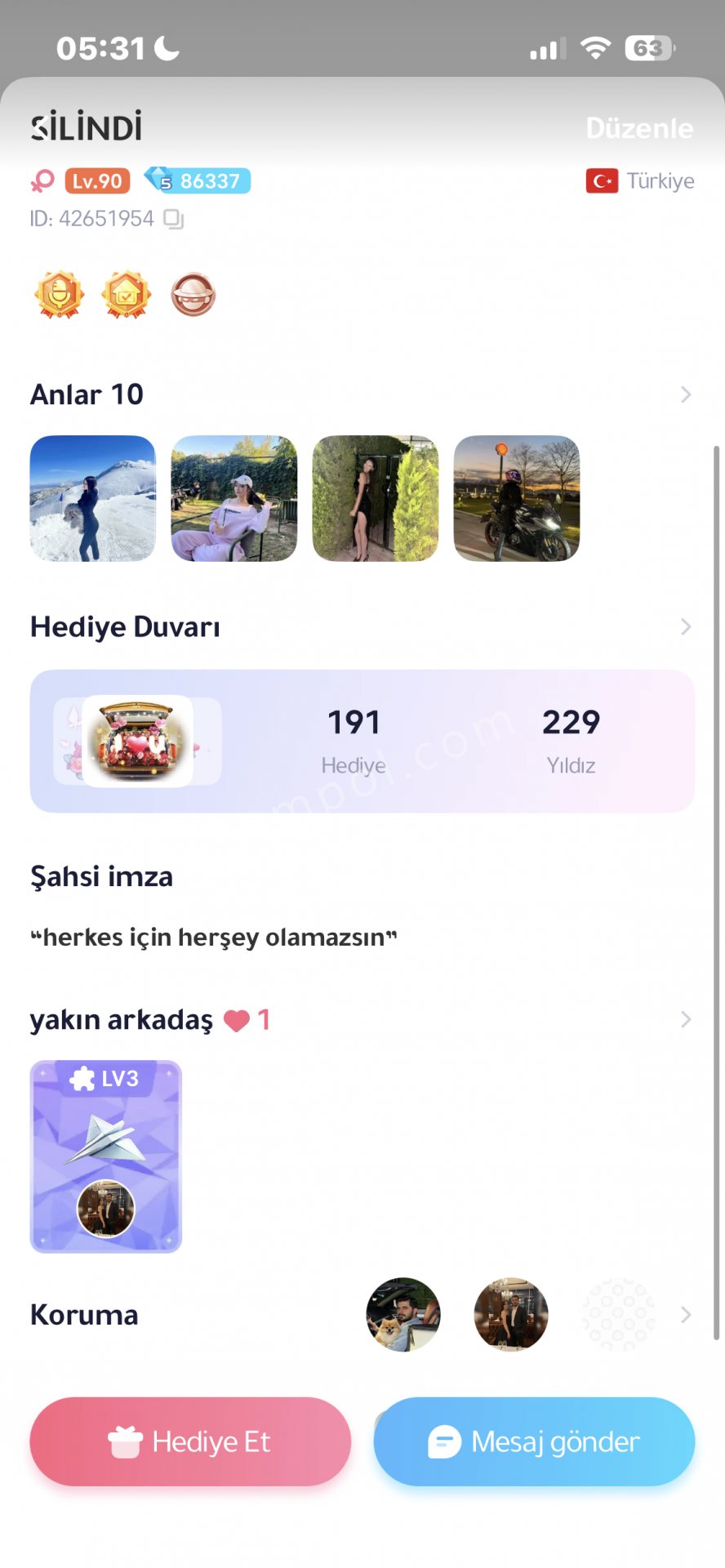This screenshot has height=1568, width=725.
Task: Copy the user ID 42651954
Action: click(173, 219)
